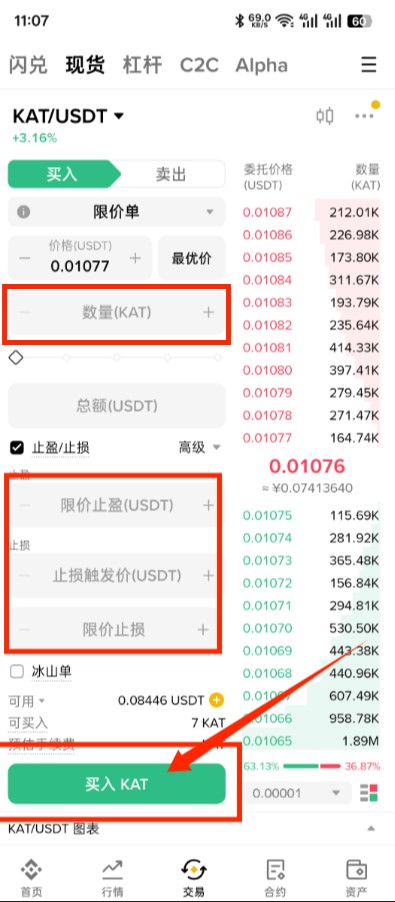
Task: Focus the 总额(USDT) field
Action: pos(117,406)
